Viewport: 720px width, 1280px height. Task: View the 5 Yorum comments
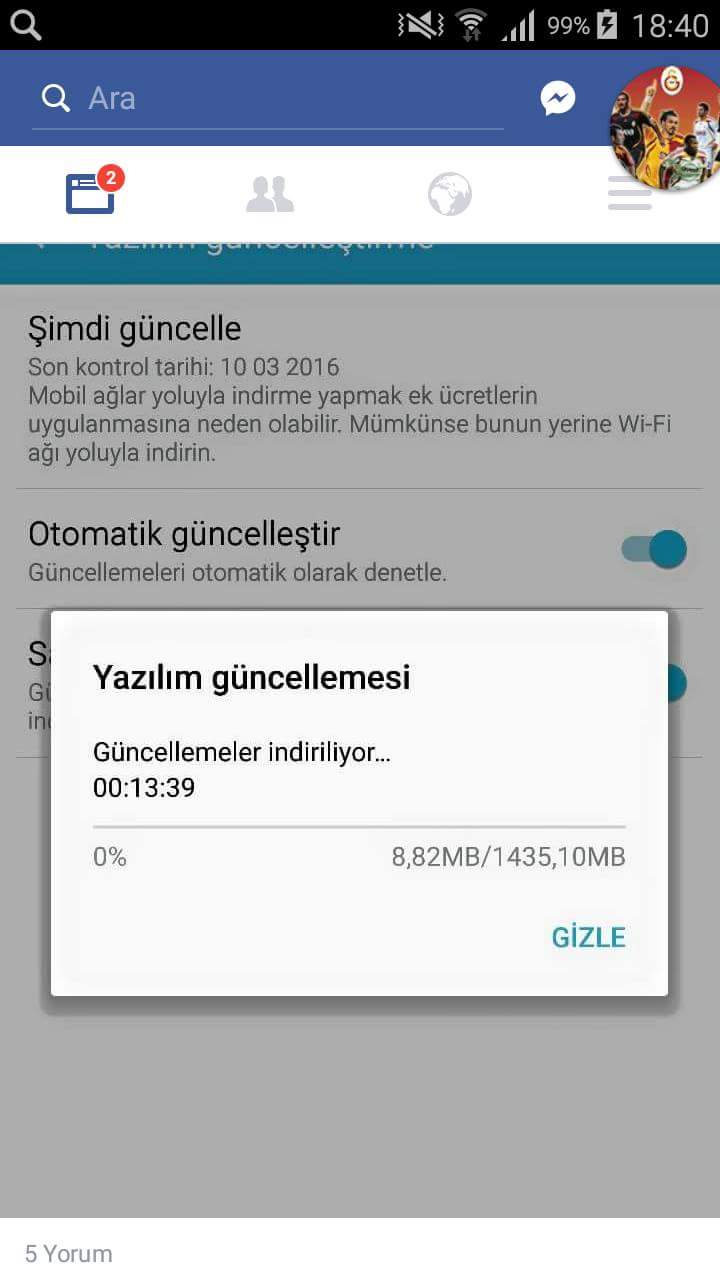(69, 1253)
